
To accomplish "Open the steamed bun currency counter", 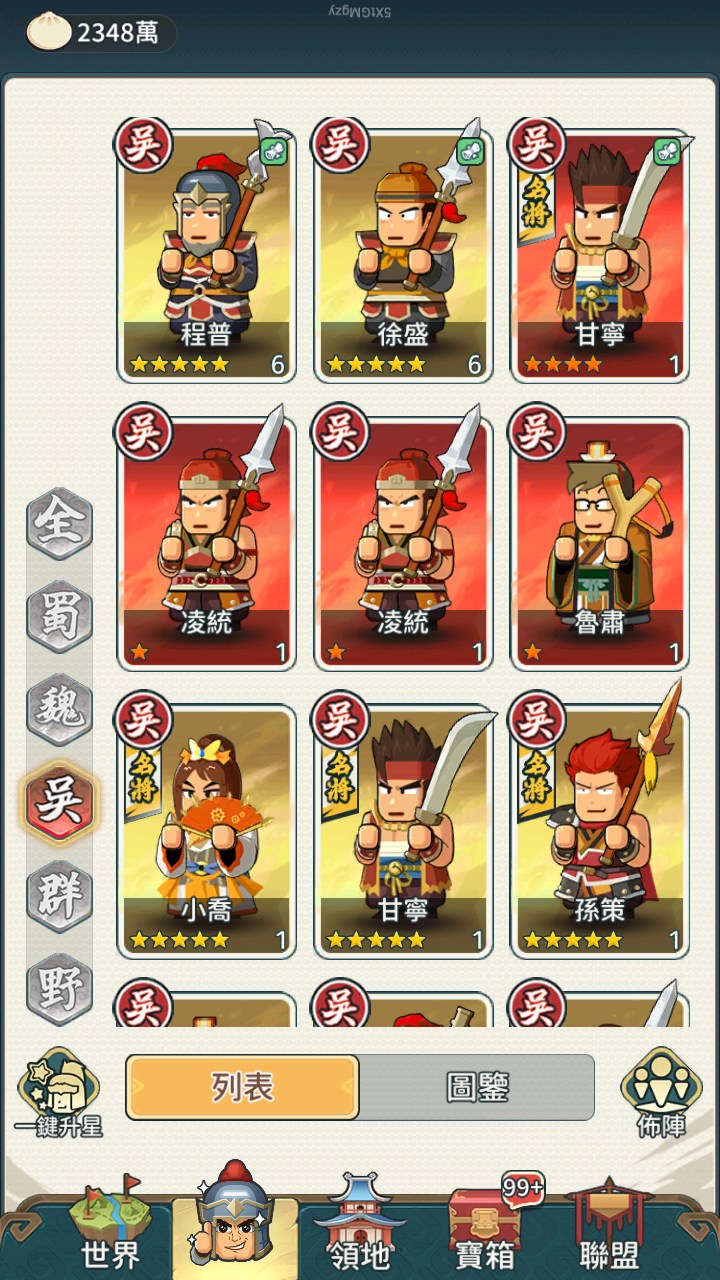I will pos(100,33).
